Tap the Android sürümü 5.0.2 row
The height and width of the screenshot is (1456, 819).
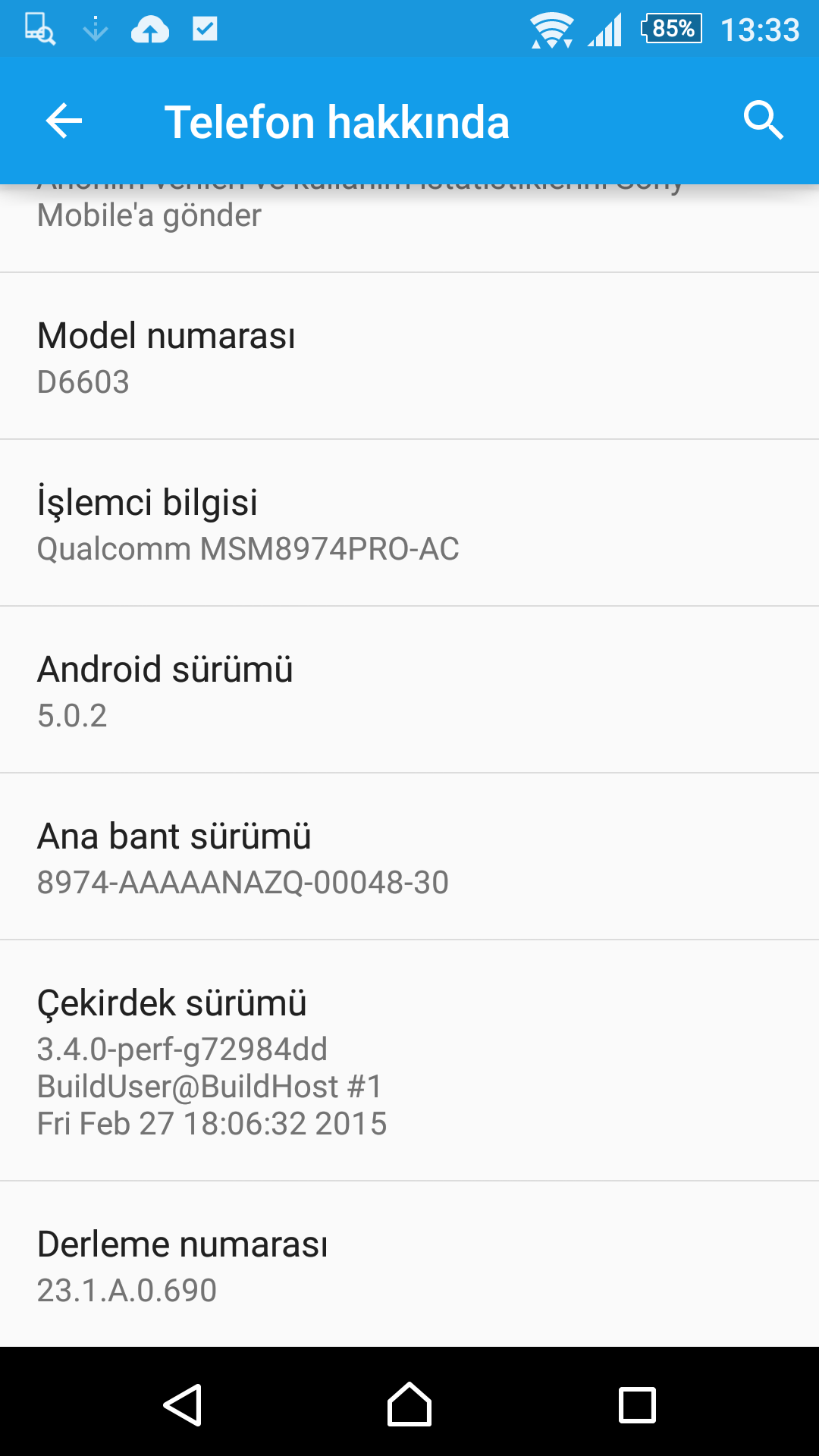(x=409, y=690)
